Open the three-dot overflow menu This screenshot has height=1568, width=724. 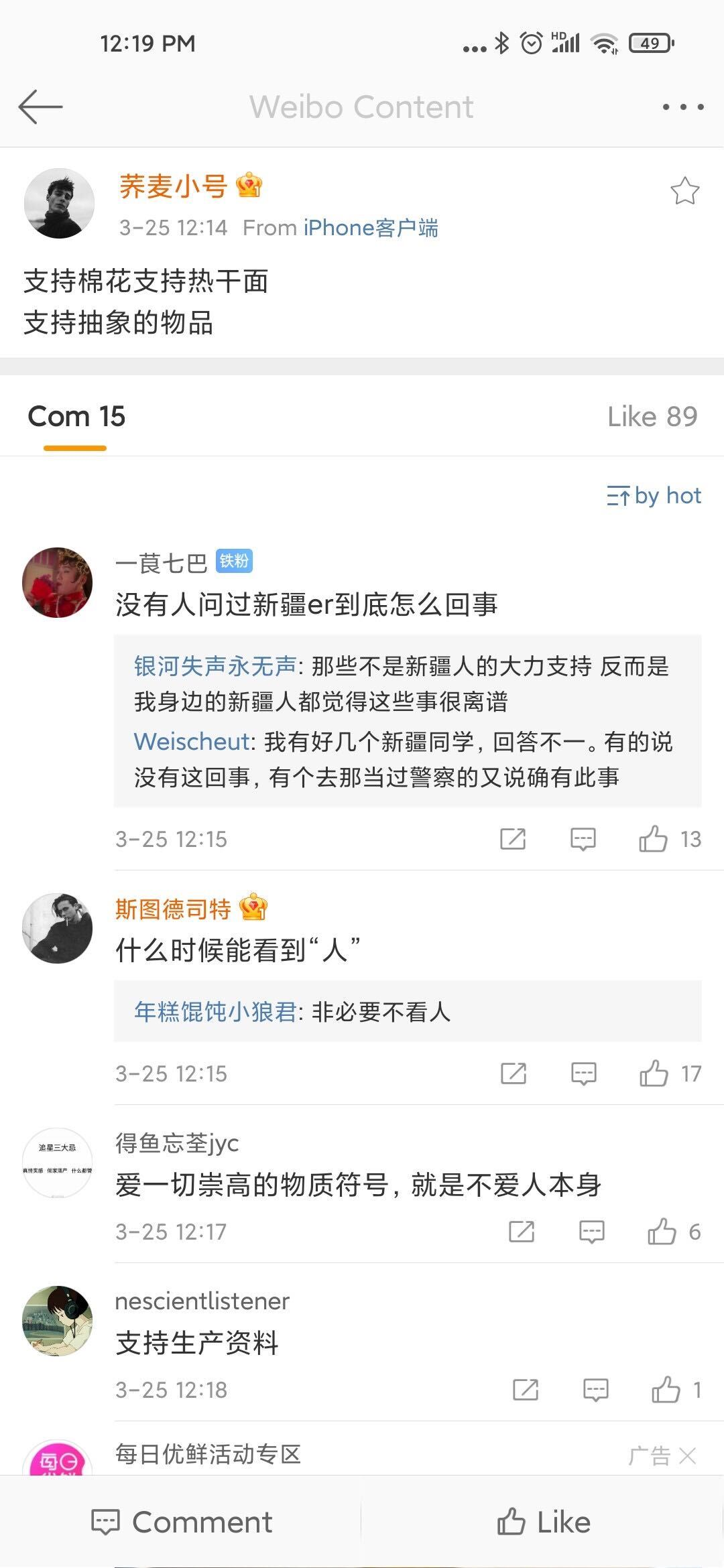(x=682, y=107)
